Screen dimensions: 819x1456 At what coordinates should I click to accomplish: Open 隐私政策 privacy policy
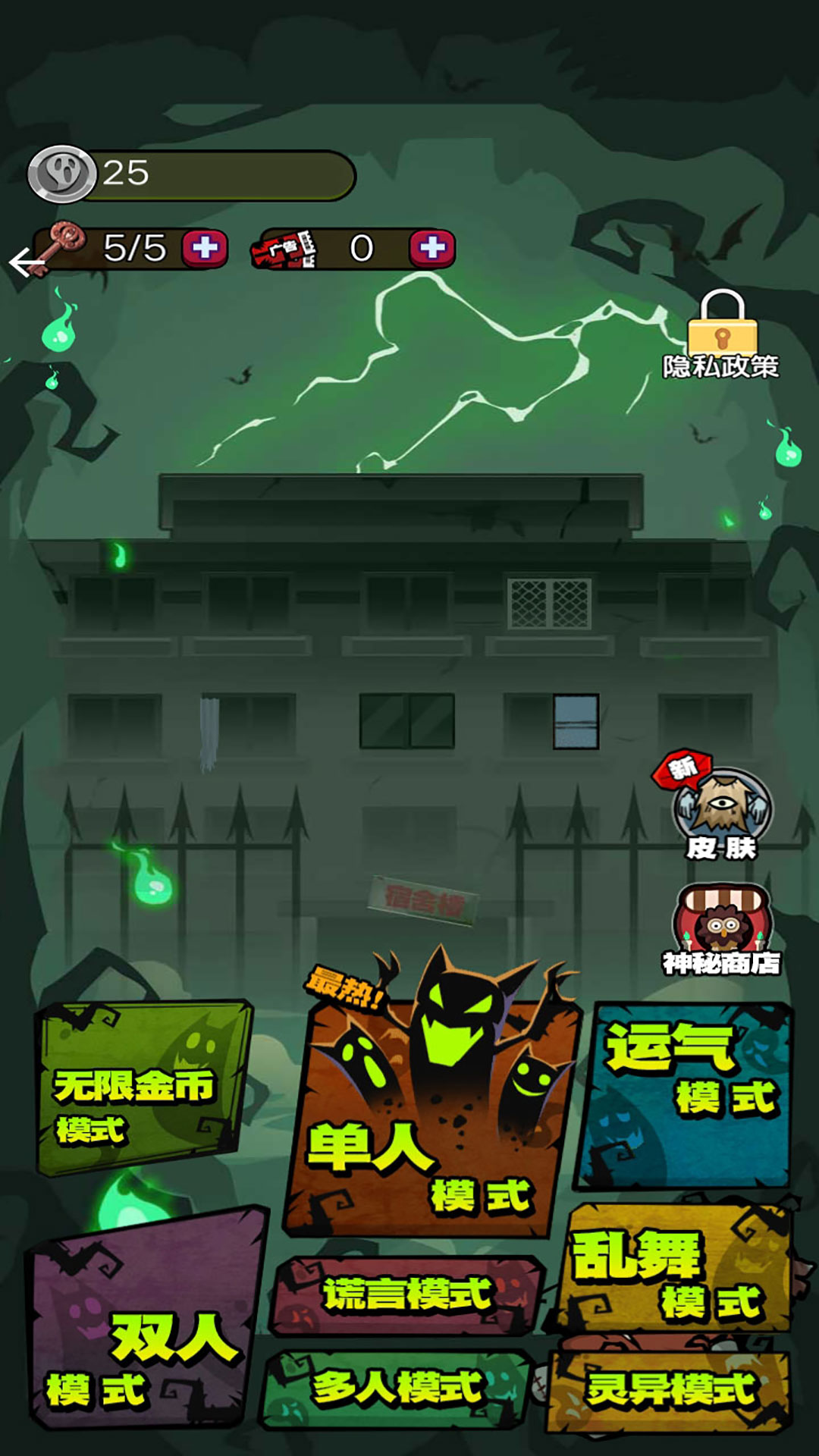pyautogui.click(x=721, y=337)
